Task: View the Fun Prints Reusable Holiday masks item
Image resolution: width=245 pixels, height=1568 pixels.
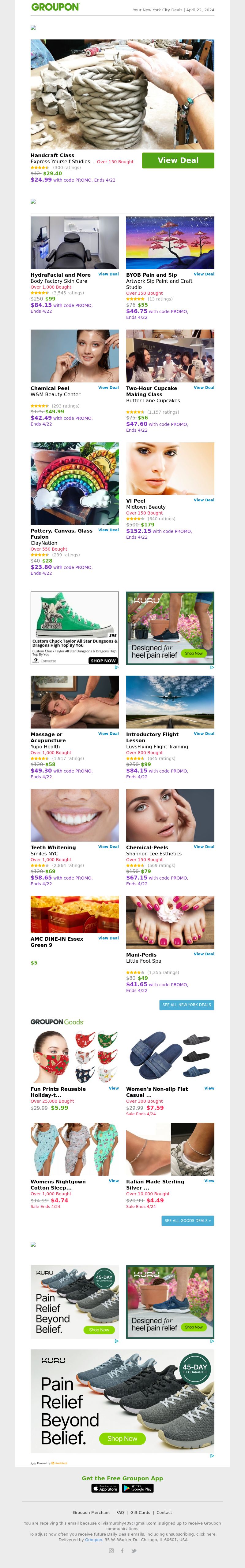Action: [x=113, y=1088]
